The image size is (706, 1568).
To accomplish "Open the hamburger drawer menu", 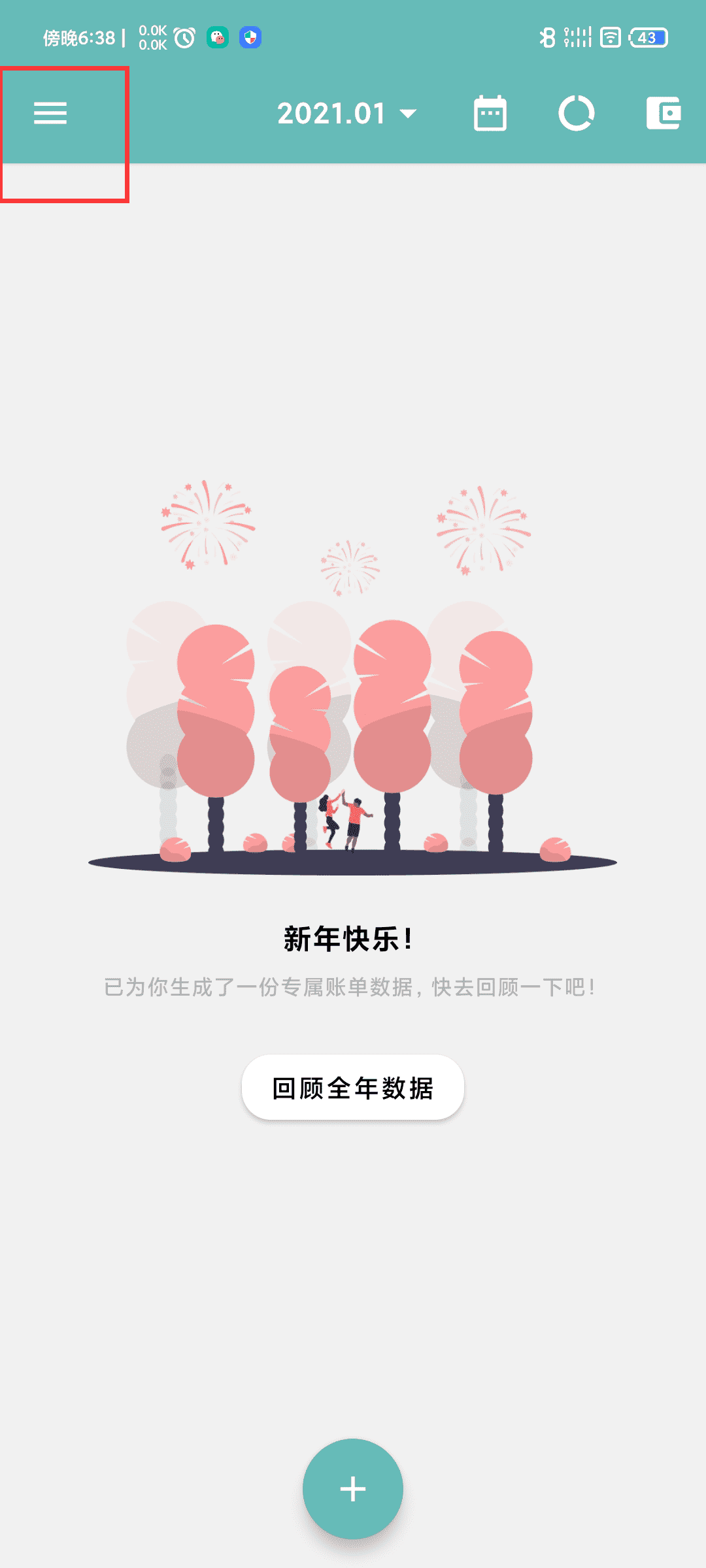I will (x=50, y=114).
